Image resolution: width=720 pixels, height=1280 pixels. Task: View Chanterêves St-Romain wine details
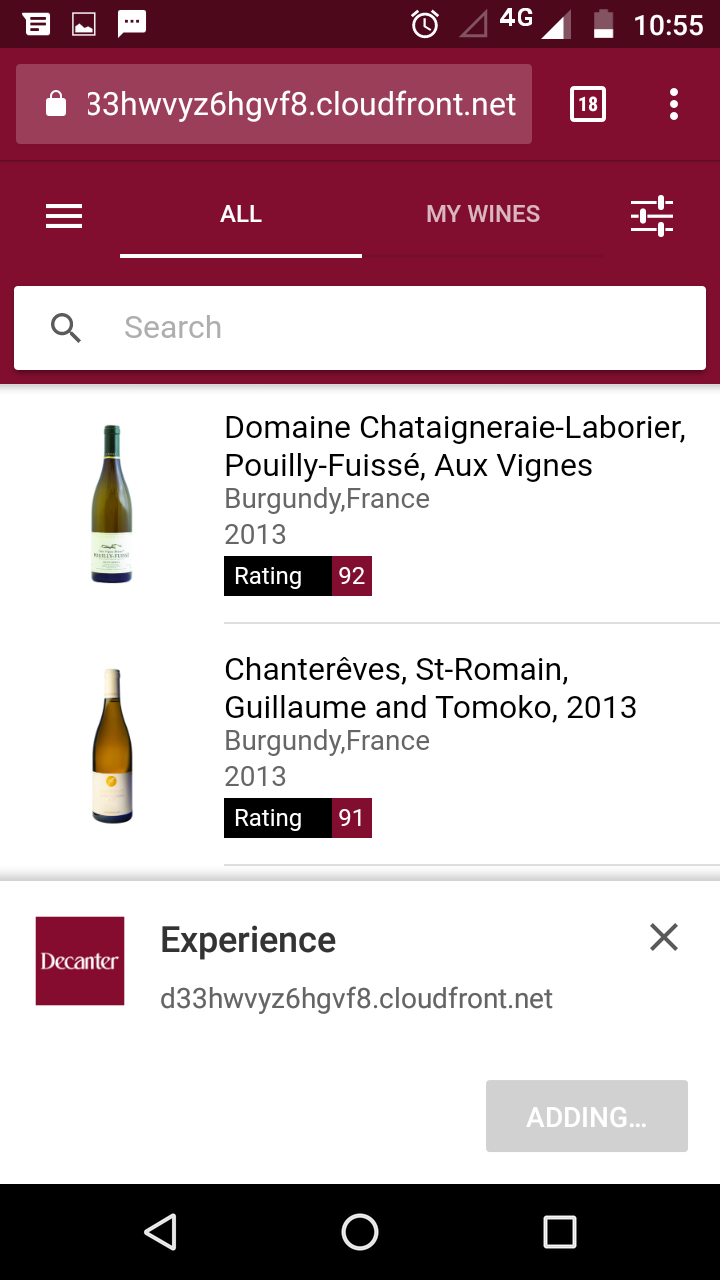point(430,689)
